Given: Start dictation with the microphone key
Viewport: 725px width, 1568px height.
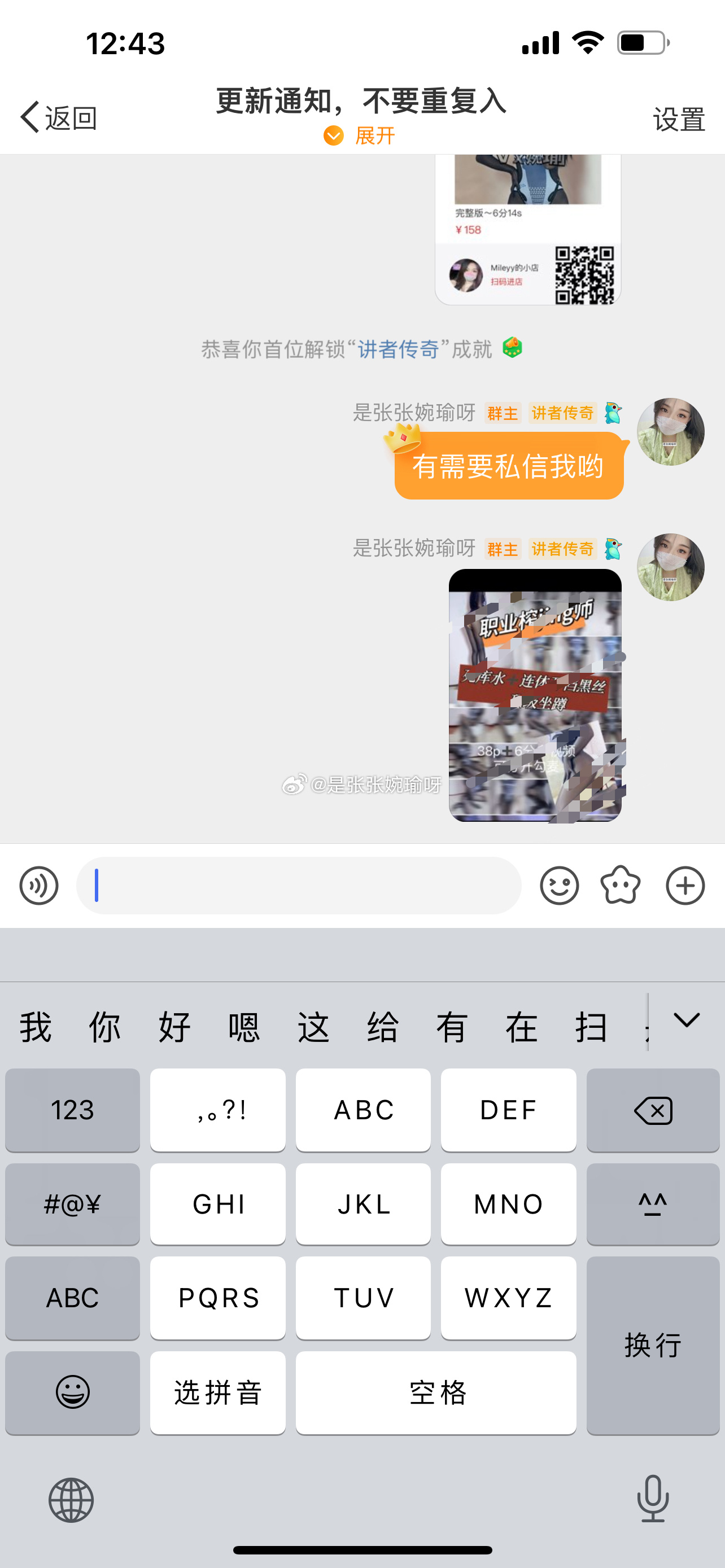Looking at the screenshot, I should (x=653, y=1499).
